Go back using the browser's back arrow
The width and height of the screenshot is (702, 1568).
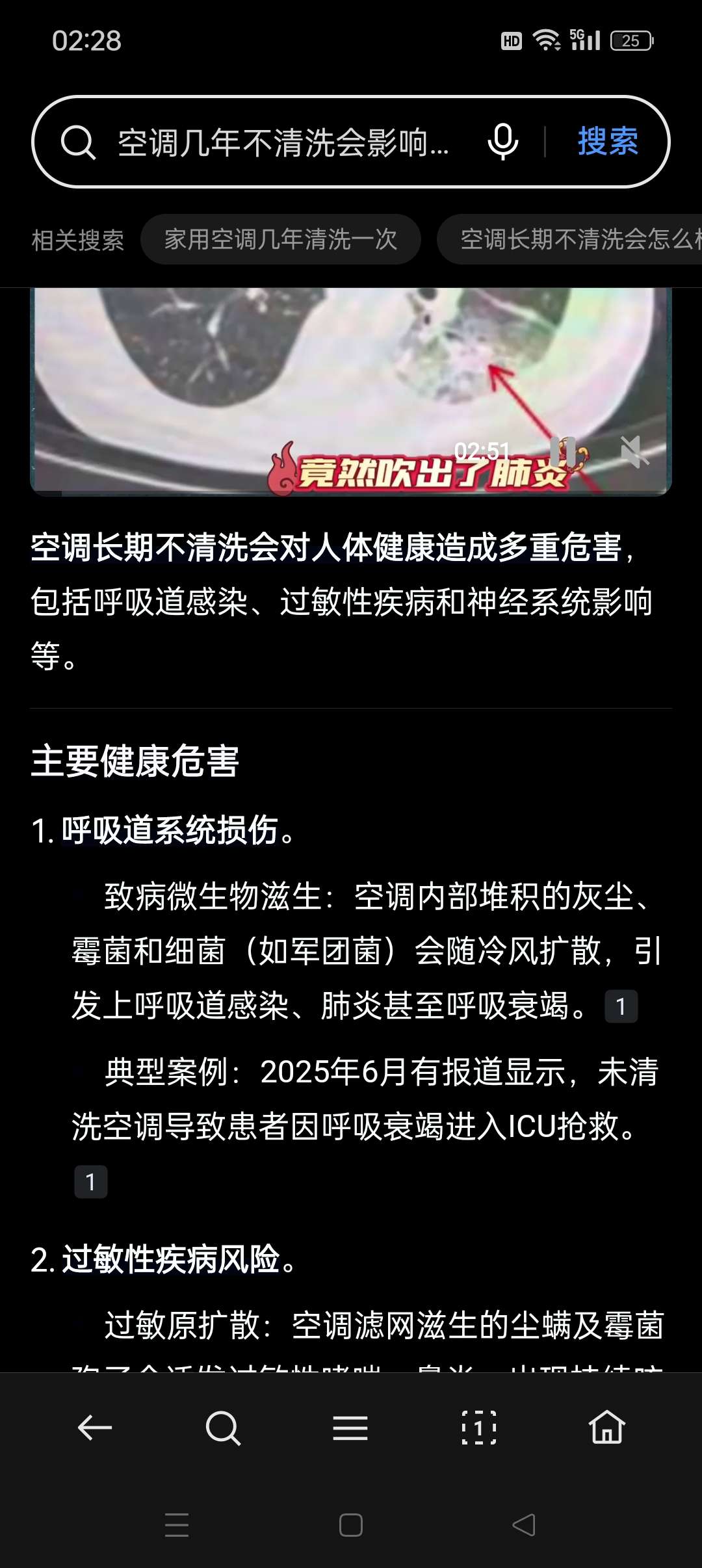95,1428
